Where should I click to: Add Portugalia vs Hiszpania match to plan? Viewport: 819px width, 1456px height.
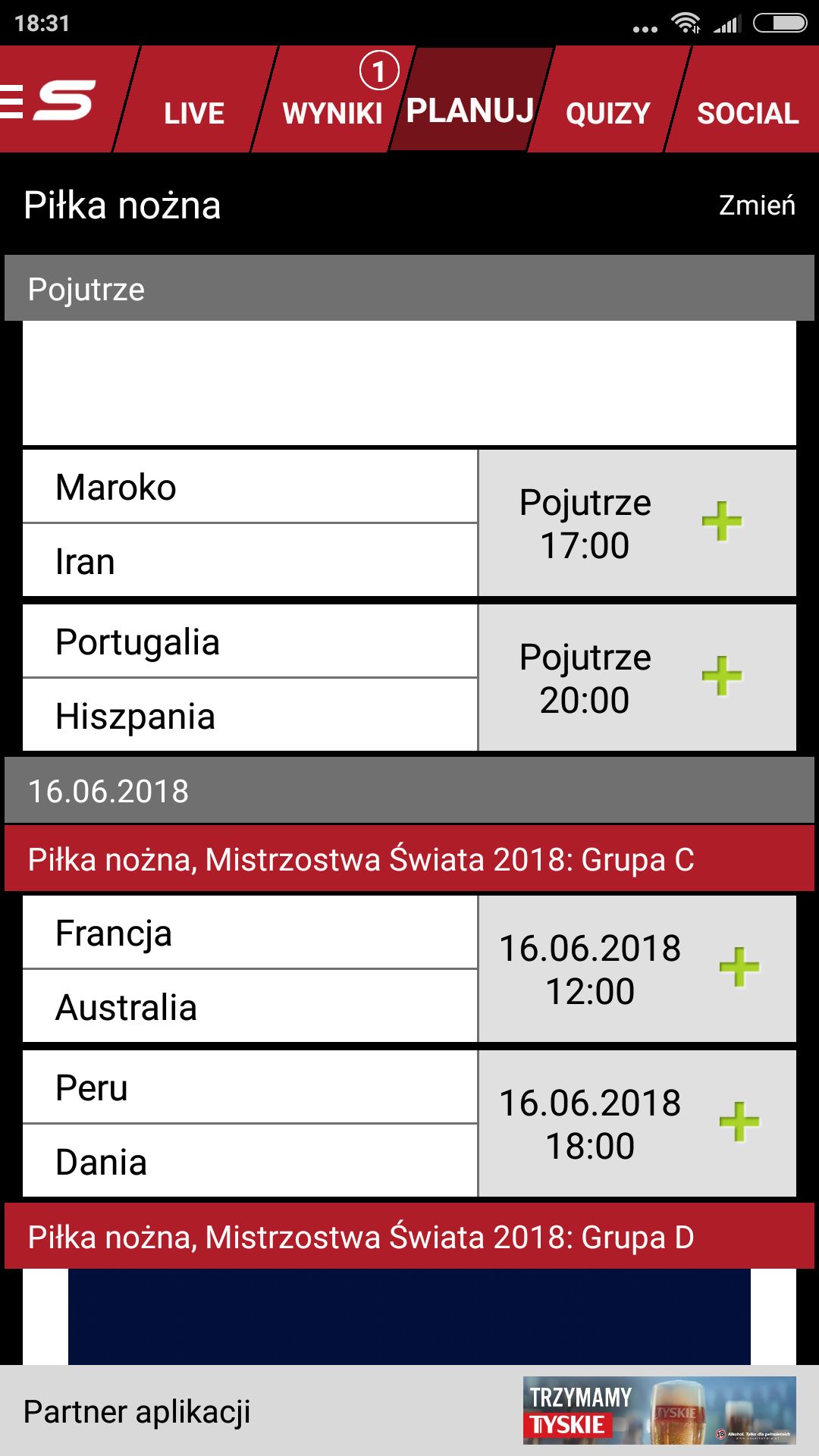pyautogui.click(x=722, y=676)
